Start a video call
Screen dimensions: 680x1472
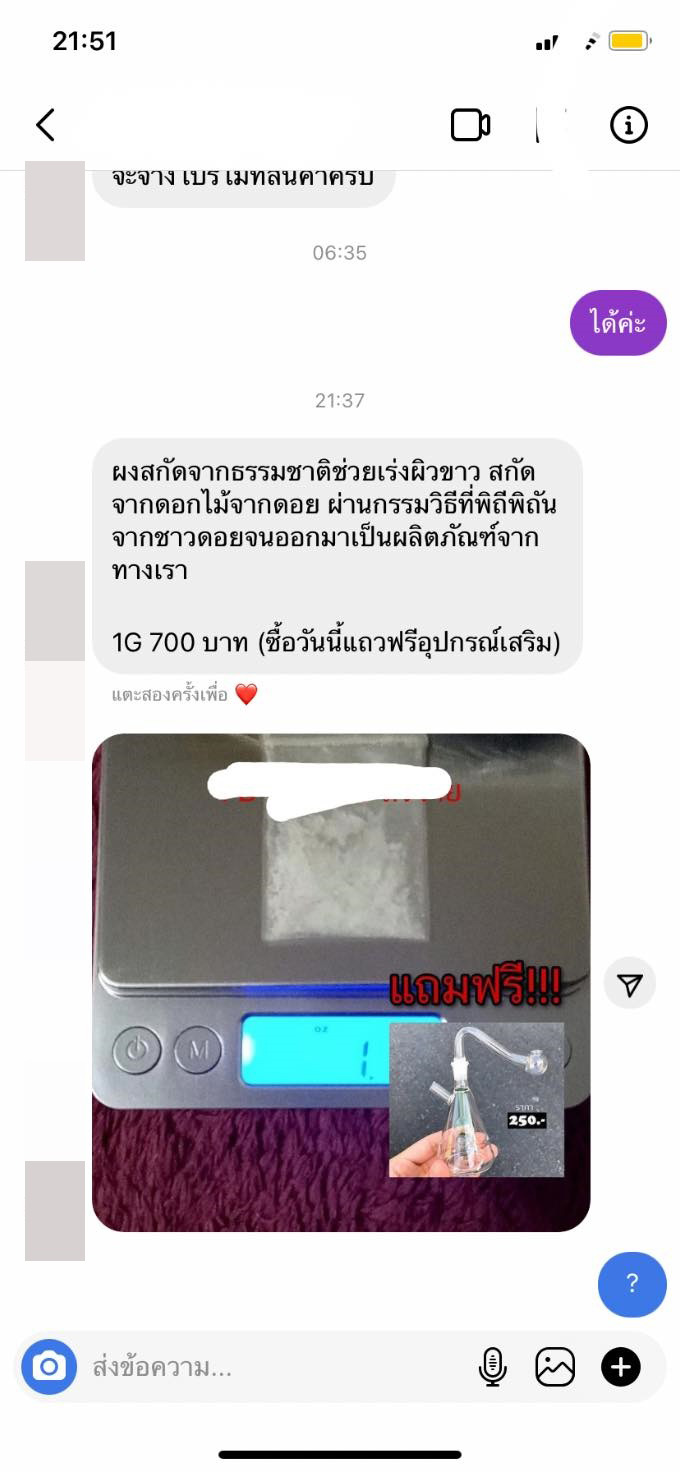tap(470, 125)
